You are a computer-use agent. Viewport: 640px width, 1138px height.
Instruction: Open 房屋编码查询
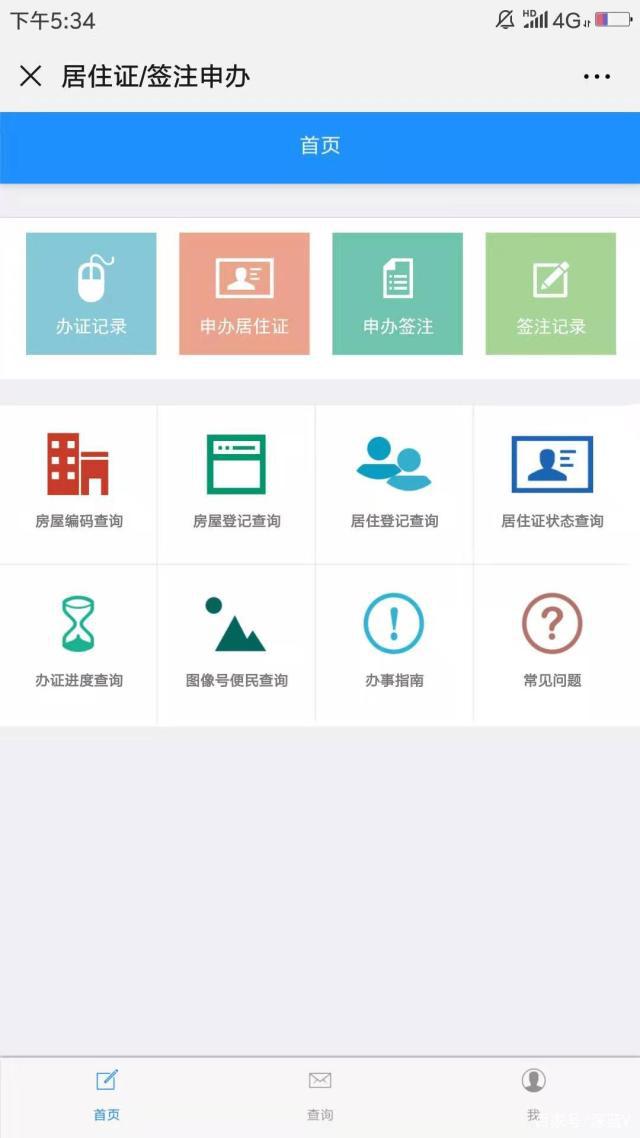tap(79, 483)
